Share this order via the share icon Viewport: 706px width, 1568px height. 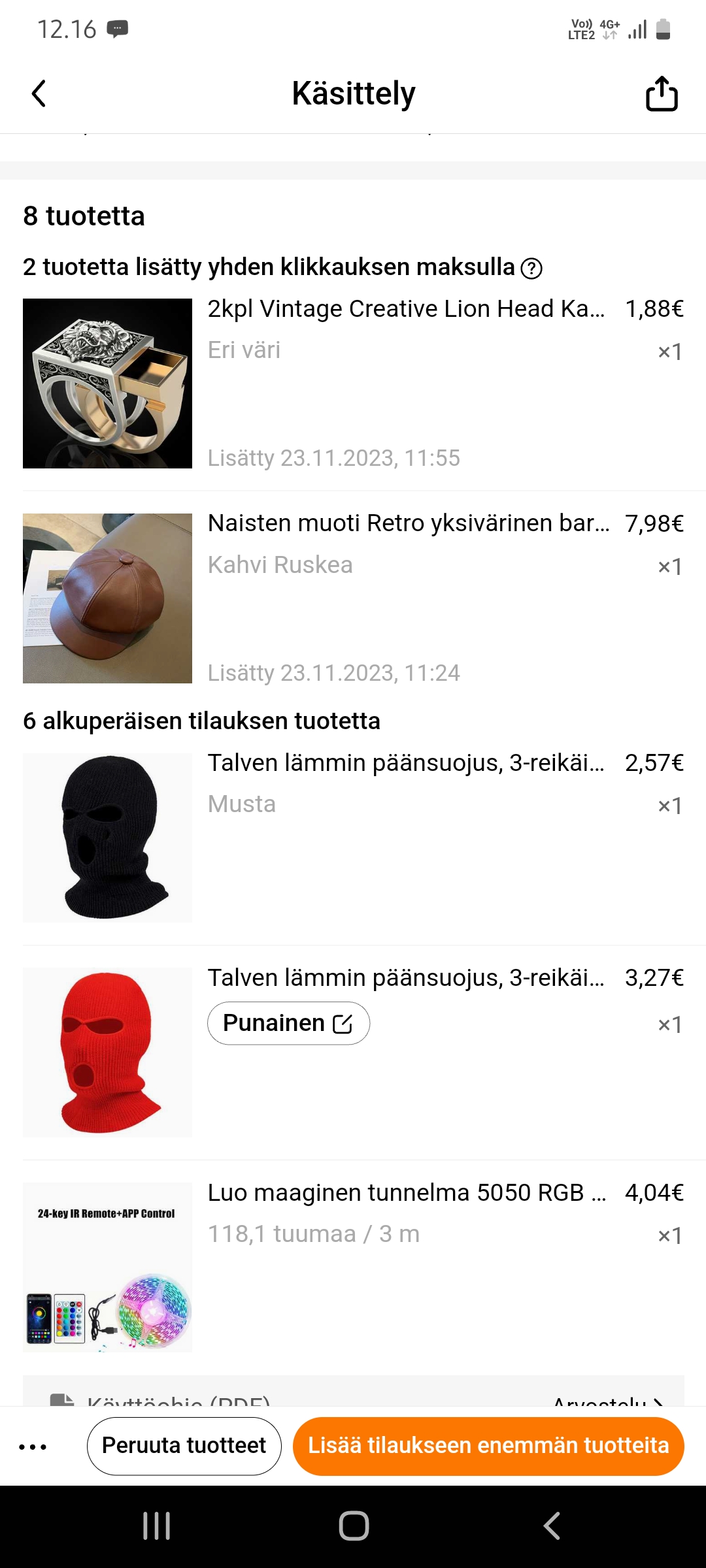point(662,94)
